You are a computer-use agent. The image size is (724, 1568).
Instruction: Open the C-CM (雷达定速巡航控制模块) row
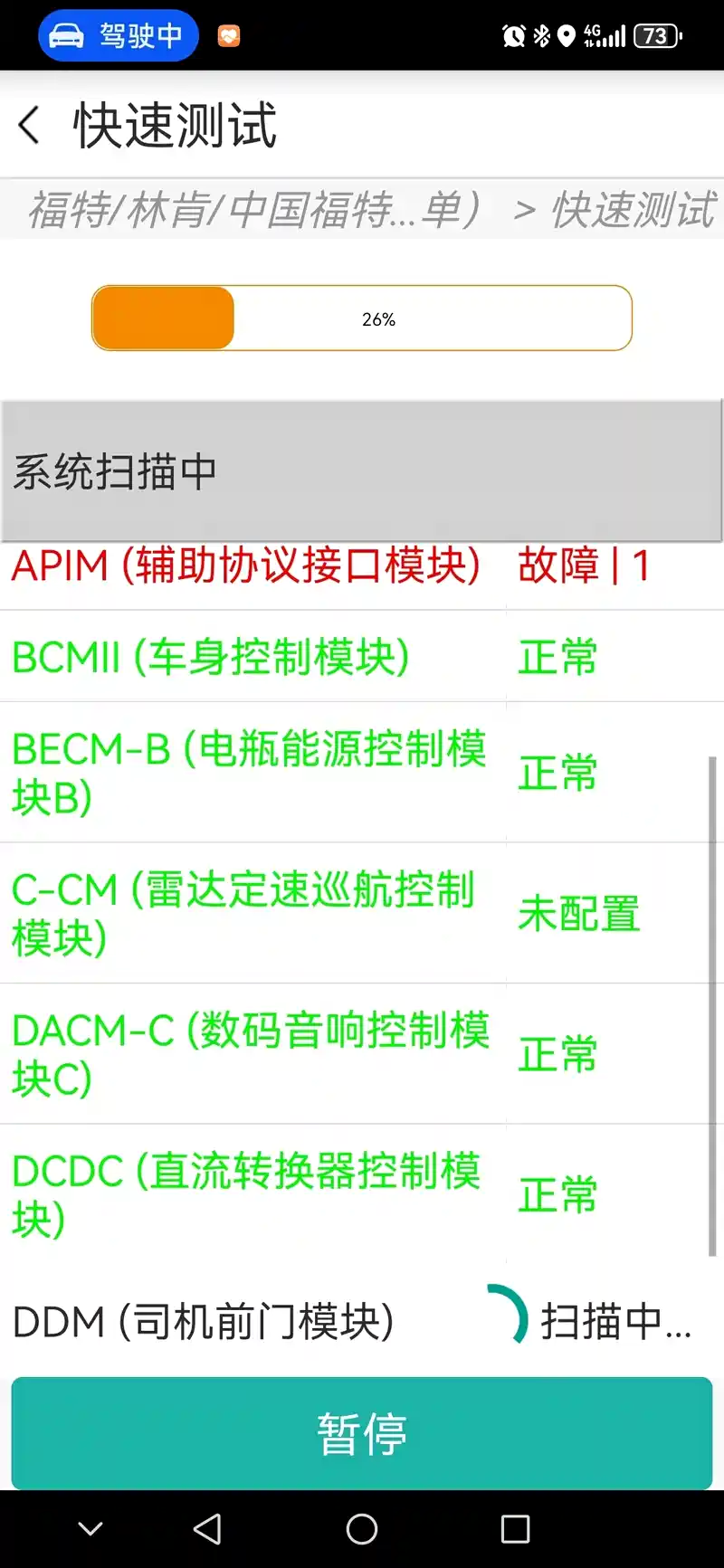click(x=362, y=913)
